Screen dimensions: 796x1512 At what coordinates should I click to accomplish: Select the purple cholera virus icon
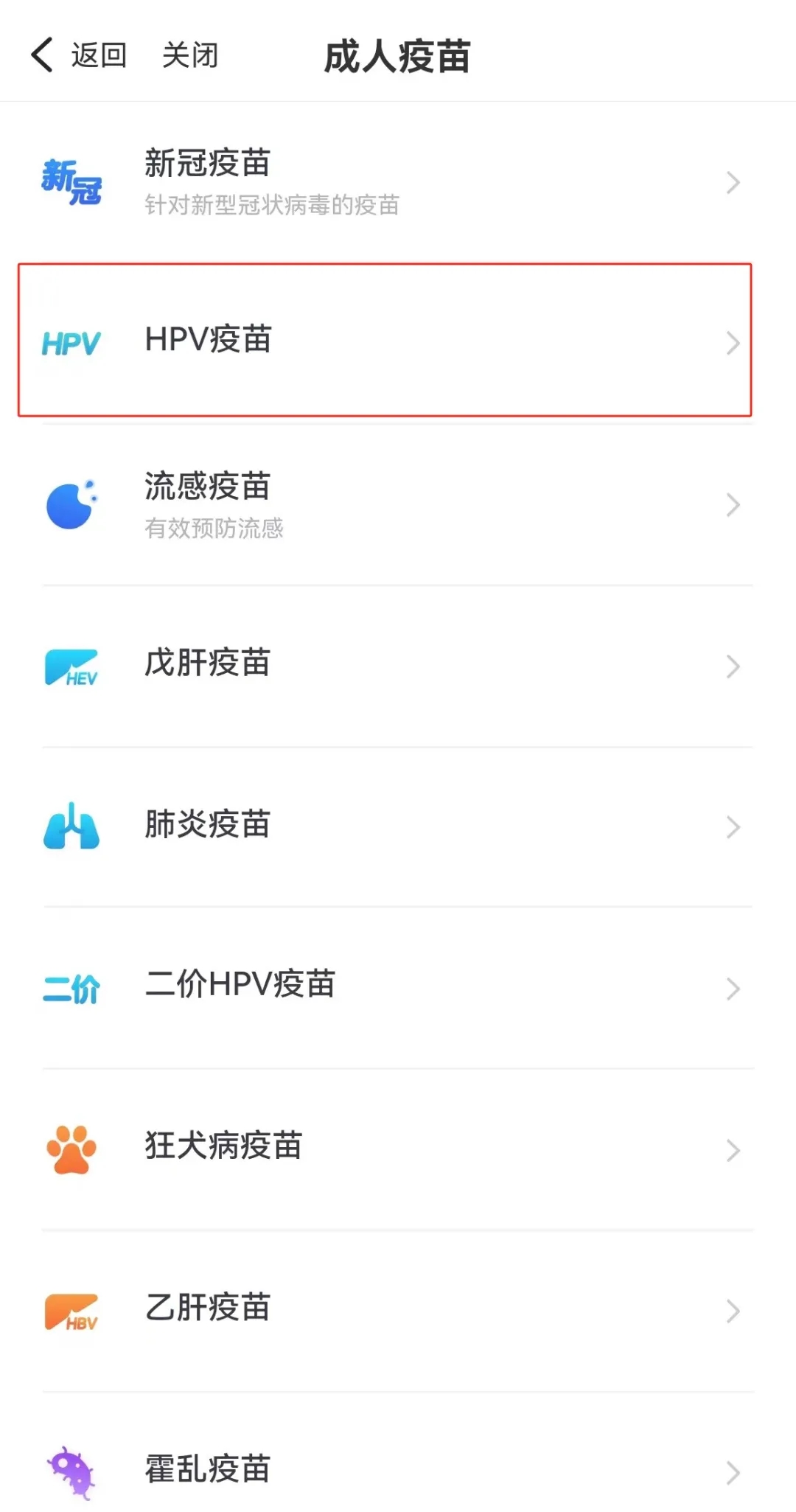tap(70, 1471)
